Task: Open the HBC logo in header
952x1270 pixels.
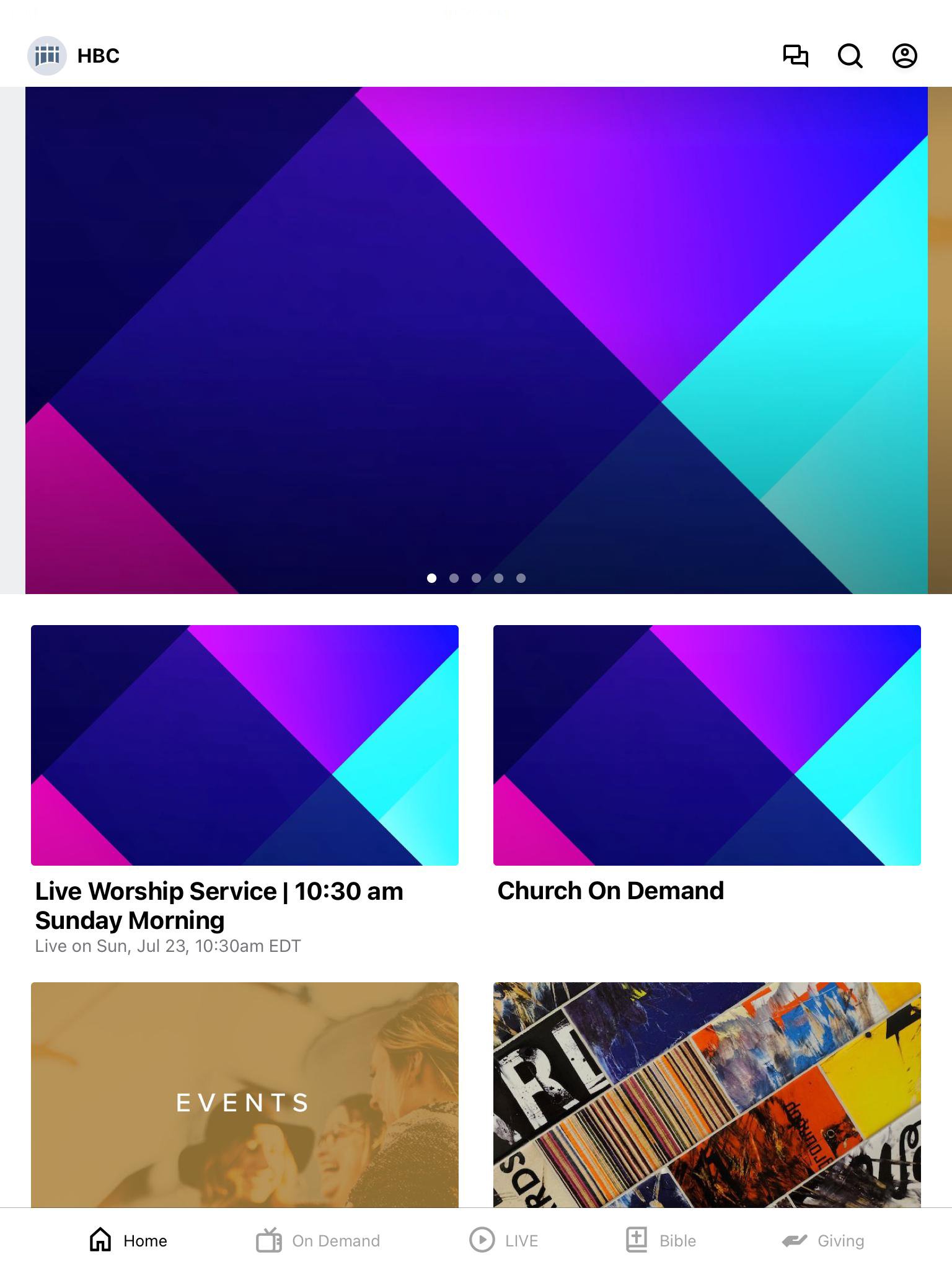Action: (x=47, y=56)
